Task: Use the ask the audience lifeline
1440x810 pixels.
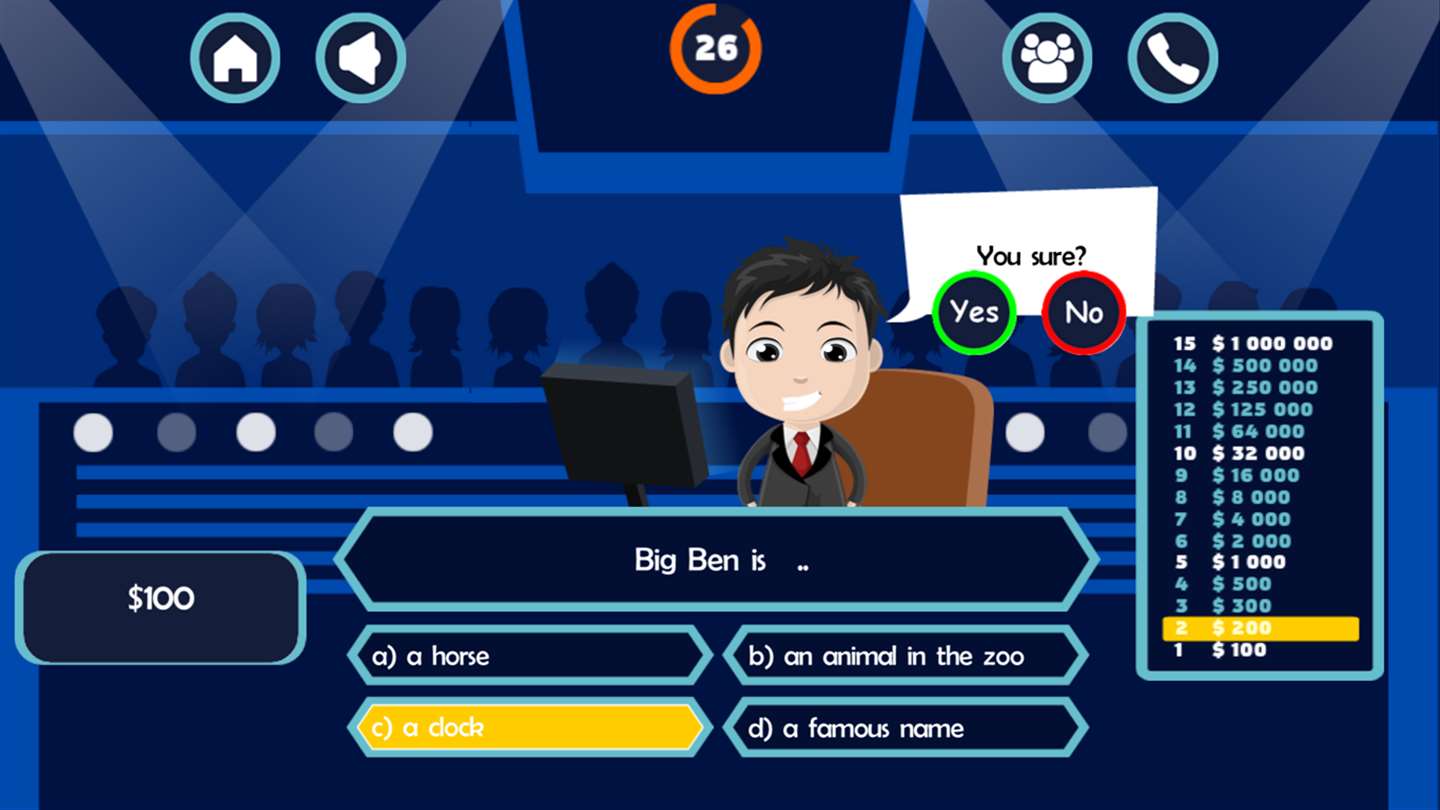Action: (1047, 58)
